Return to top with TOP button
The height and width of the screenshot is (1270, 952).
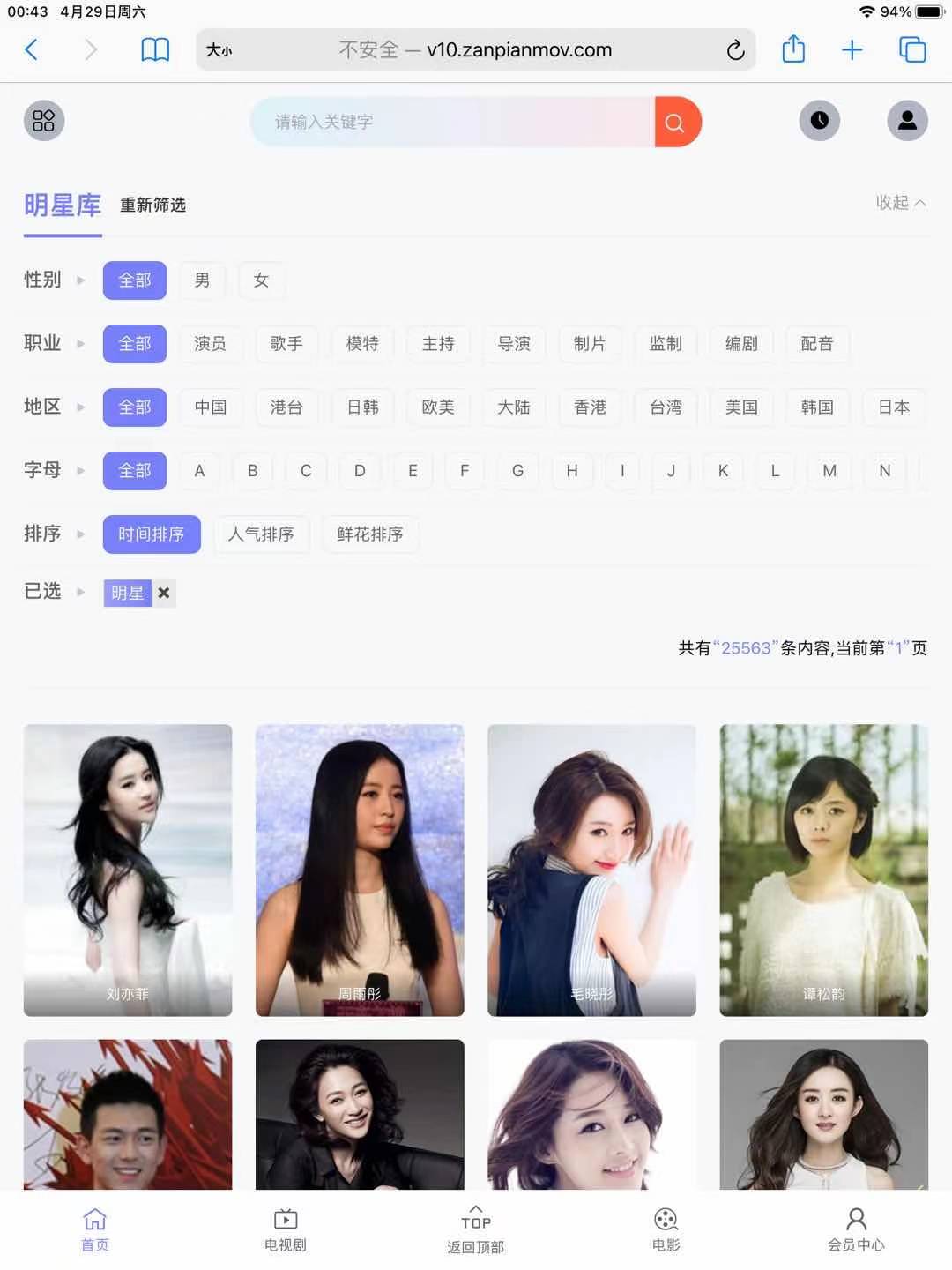pyautogui.click(x=476, y=1229)
